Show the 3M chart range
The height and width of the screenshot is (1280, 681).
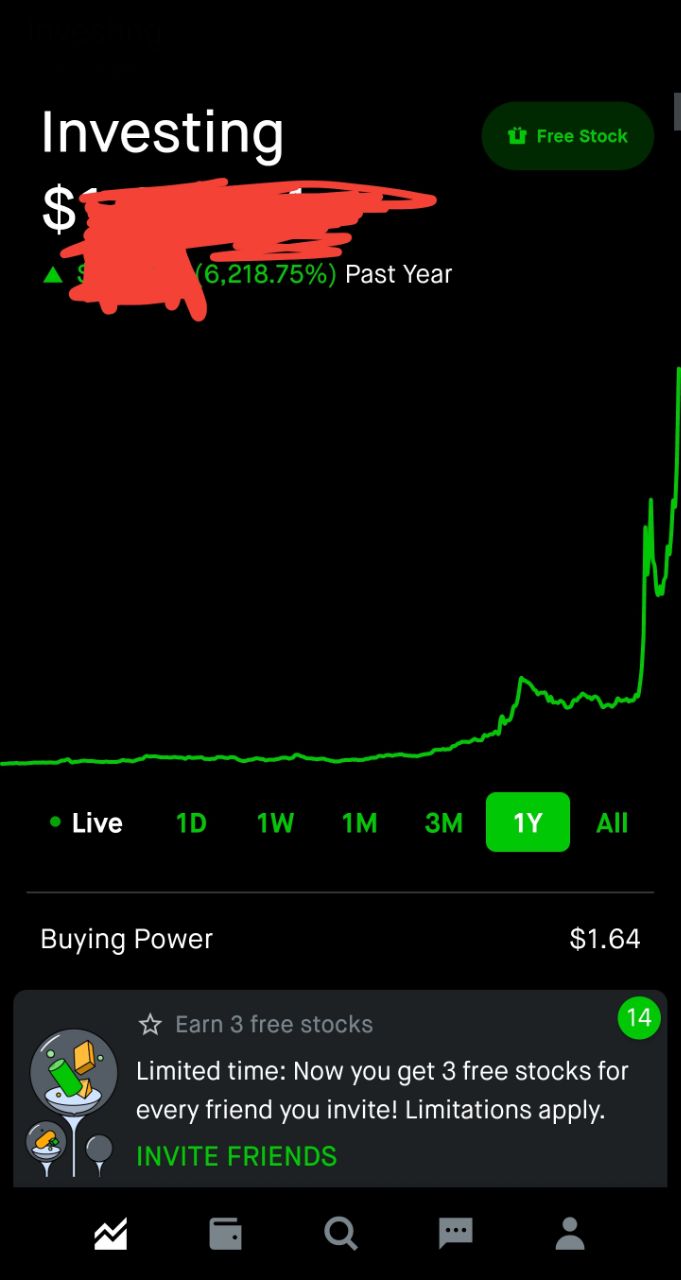coord(443,823)
